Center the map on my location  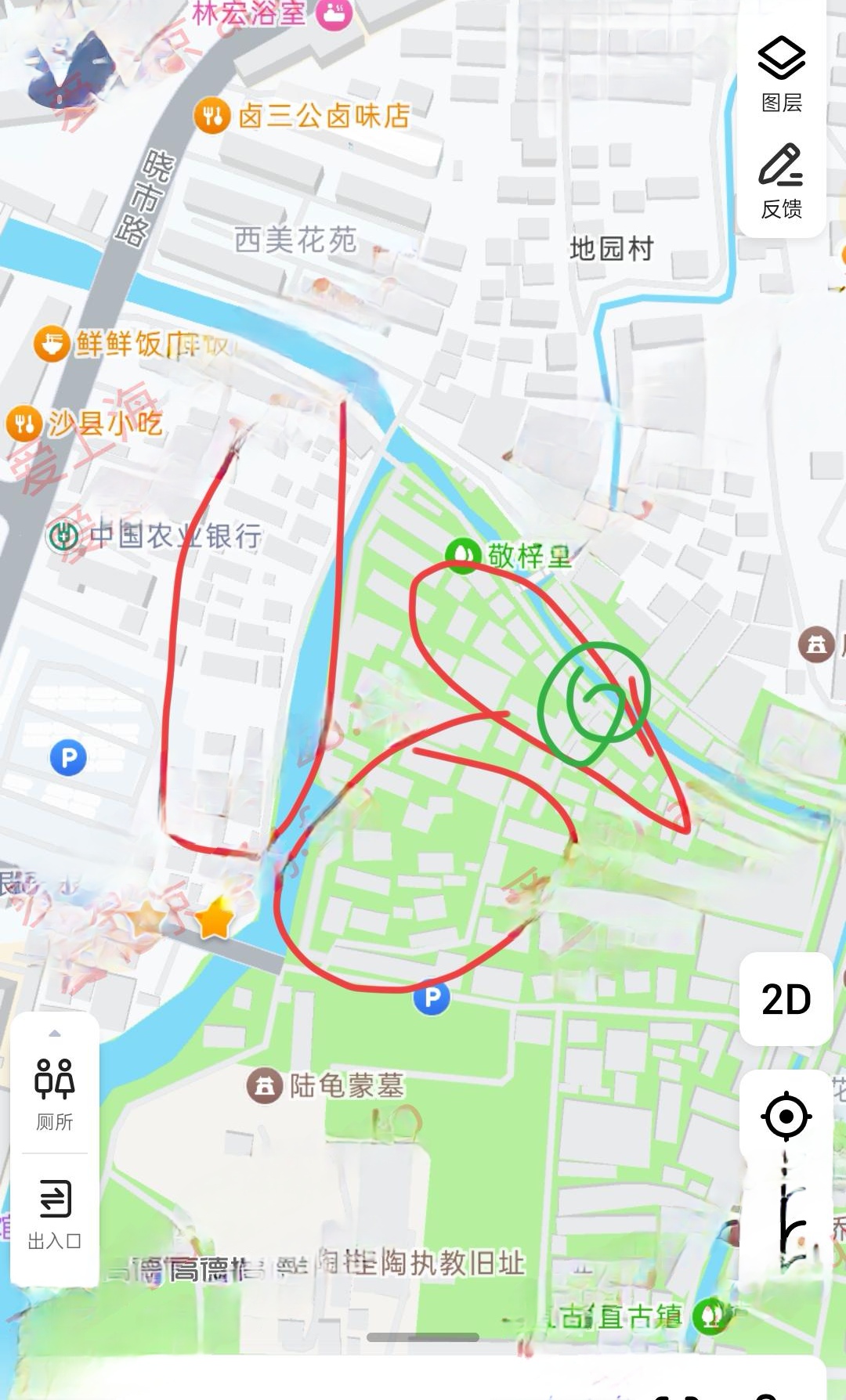coord(786,1116)
